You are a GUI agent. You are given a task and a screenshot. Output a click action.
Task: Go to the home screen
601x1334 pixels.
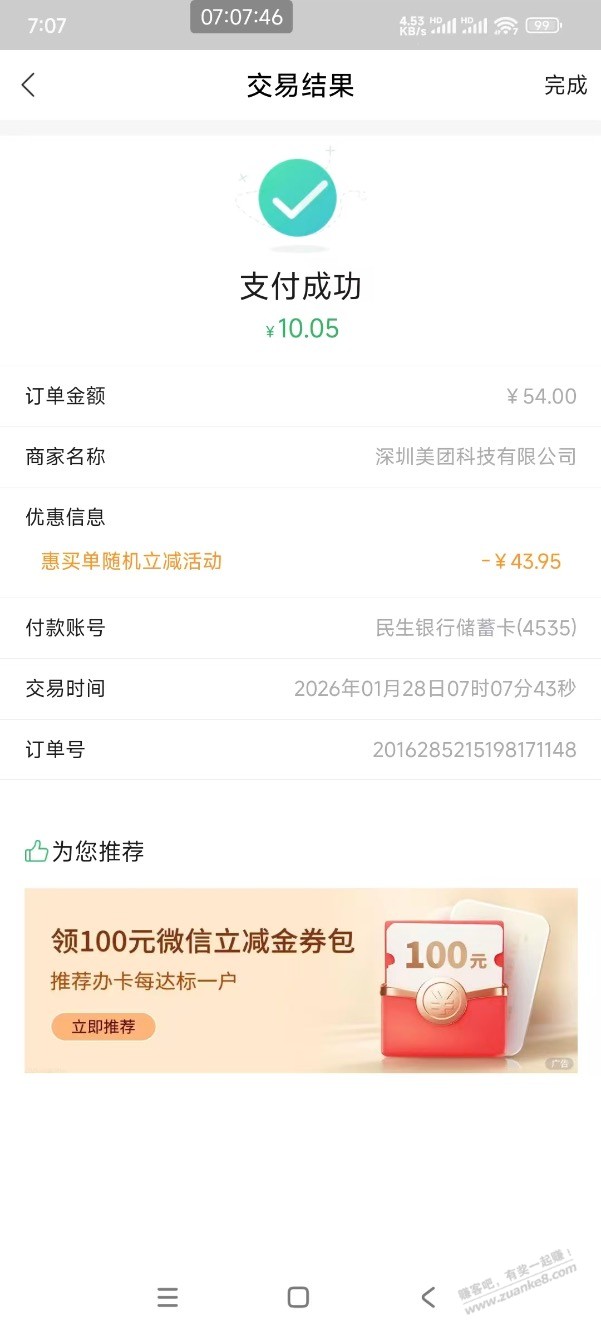click(298, 1297)
